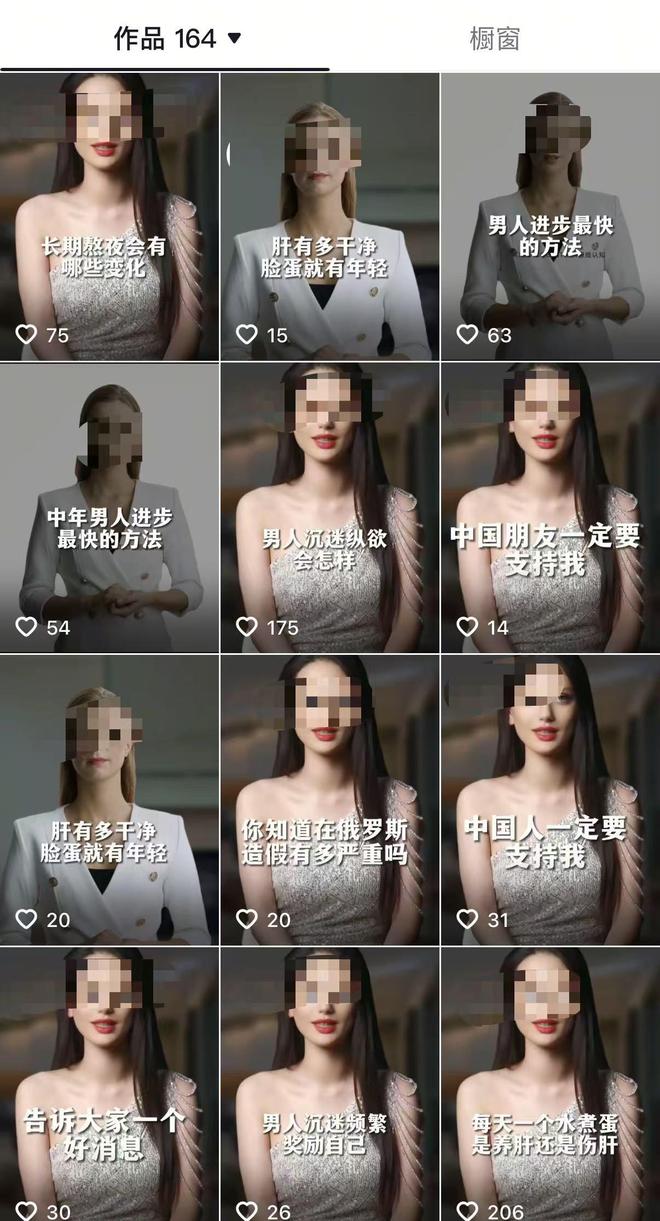Play video 告诉大家一个好消息

click(109, 1085)
